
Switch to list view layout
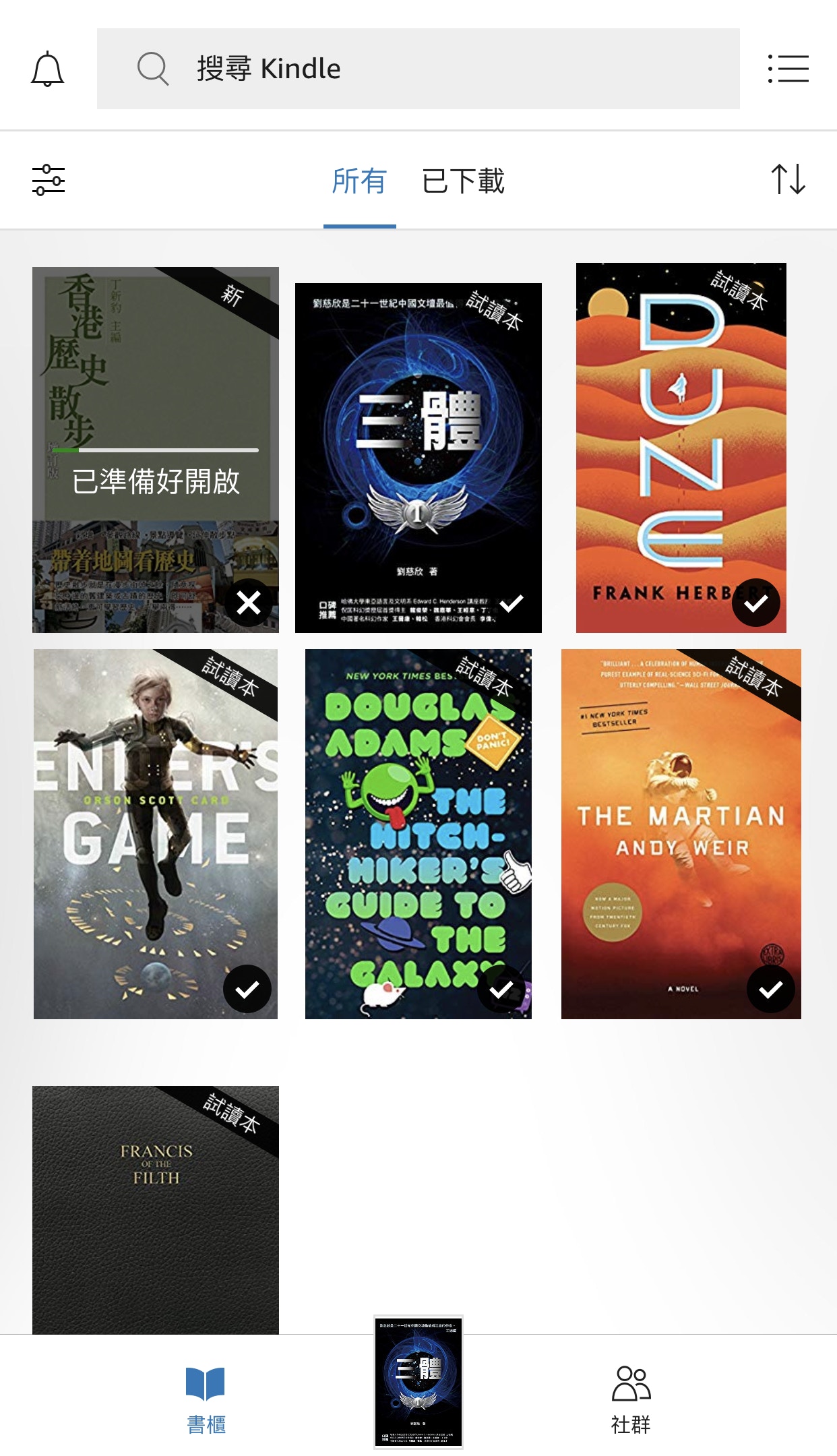(x=788, y=69)
